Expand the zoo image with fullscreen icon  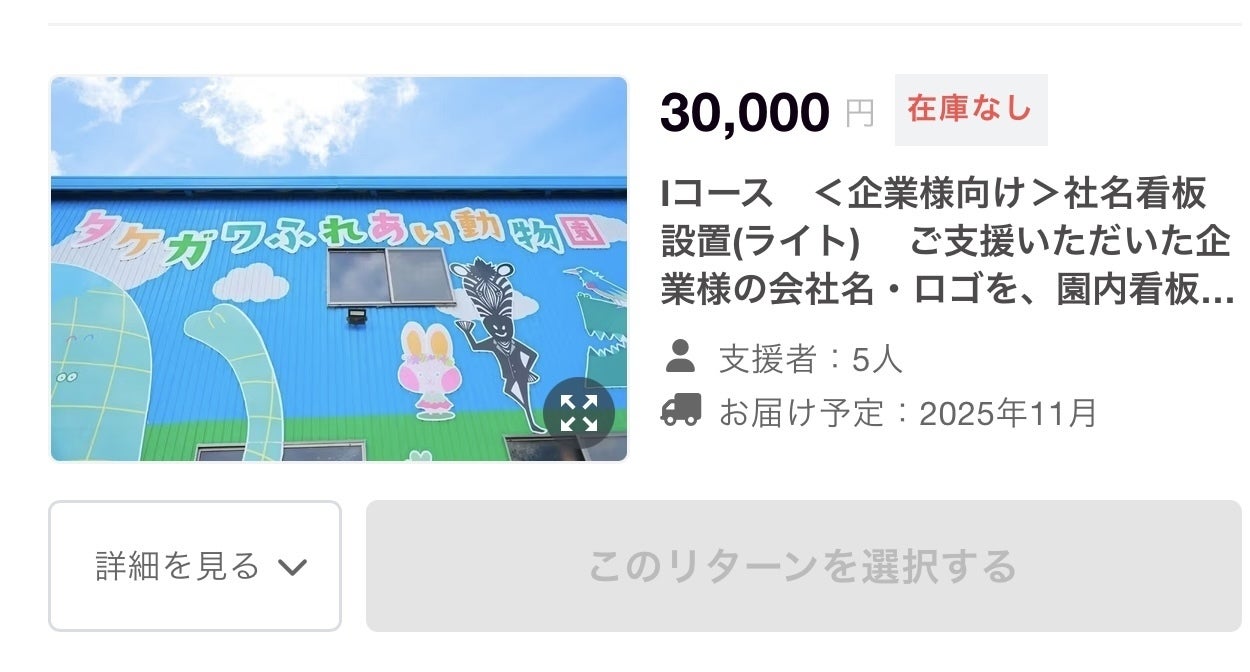coord(578,412)
